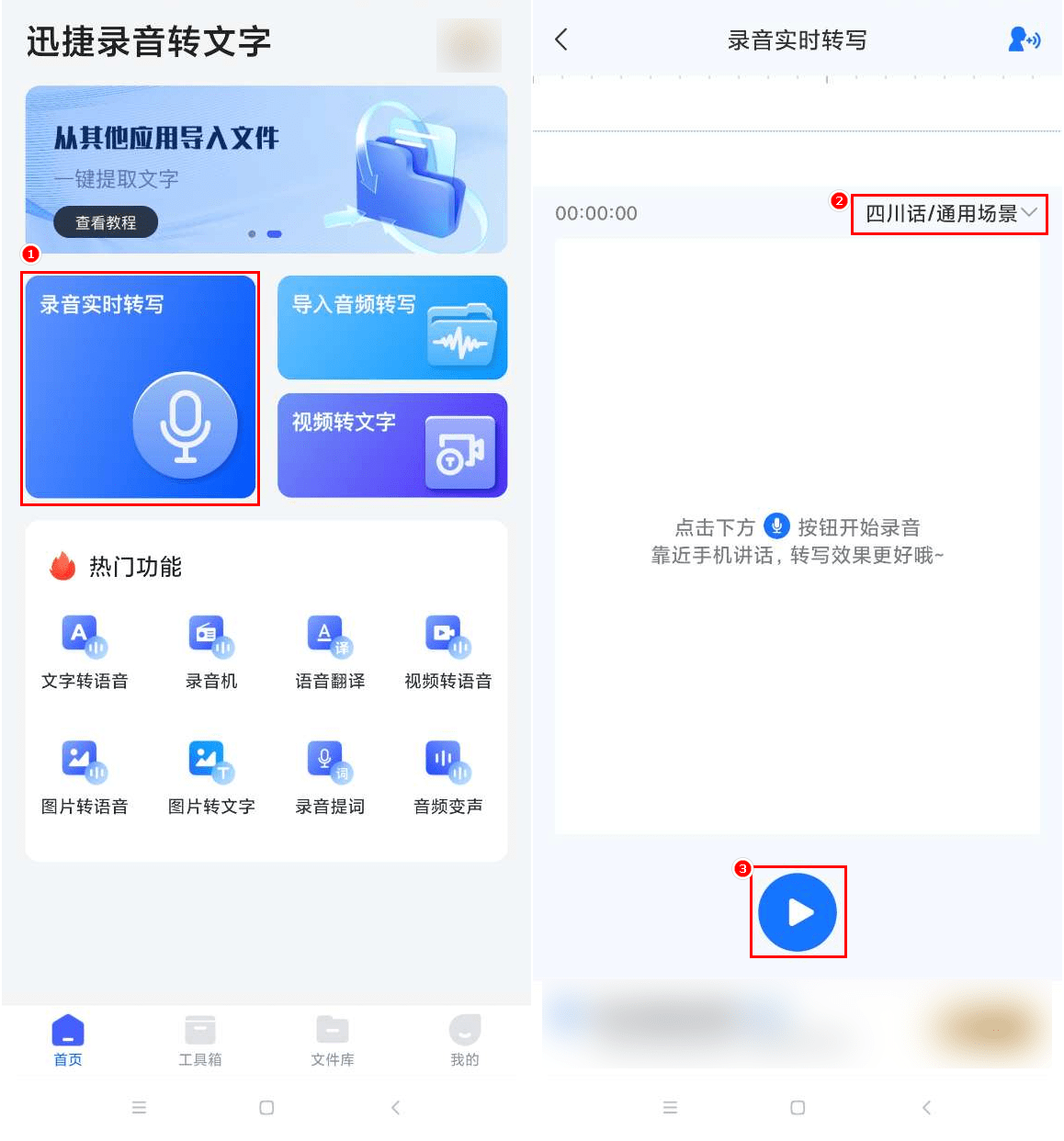
Task: Select 图片转语音
Action: (x=85, y=777)
